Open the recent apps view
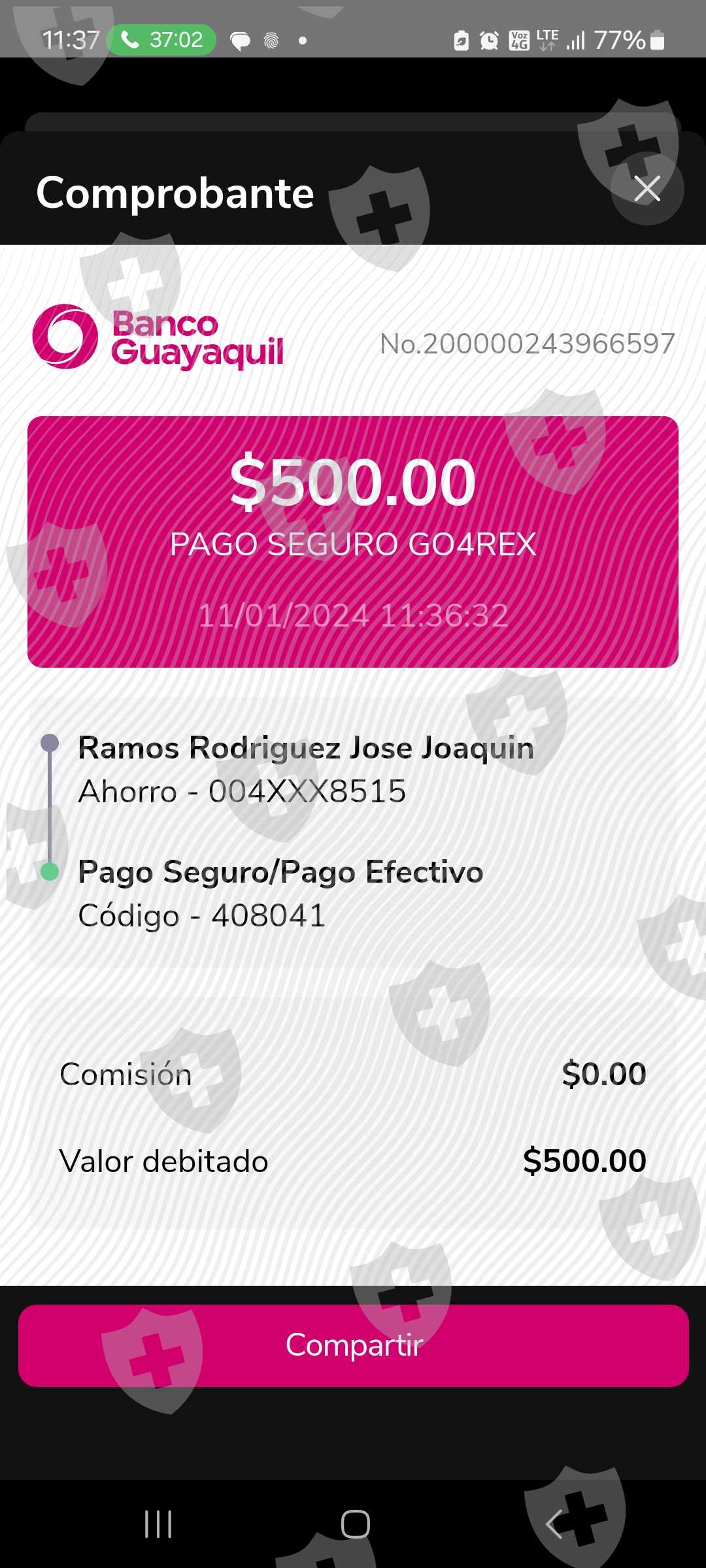 point(158,1524)
